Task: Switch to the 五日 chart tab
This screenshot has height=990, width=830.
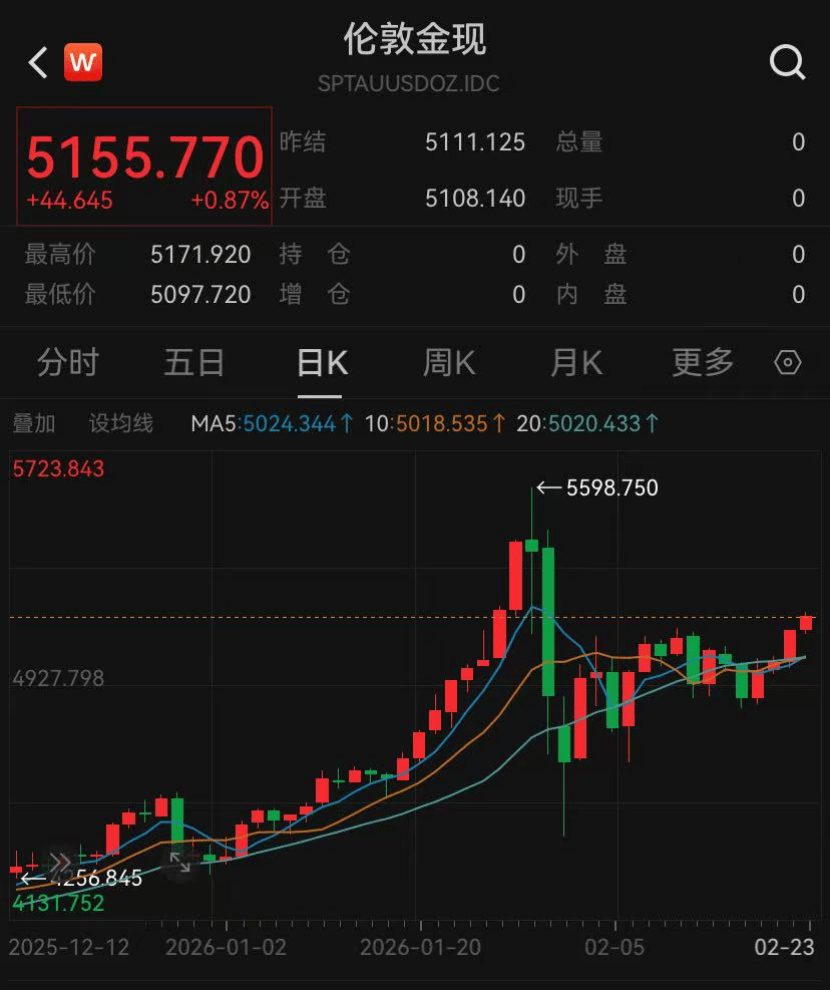Action: pos(194,362)
